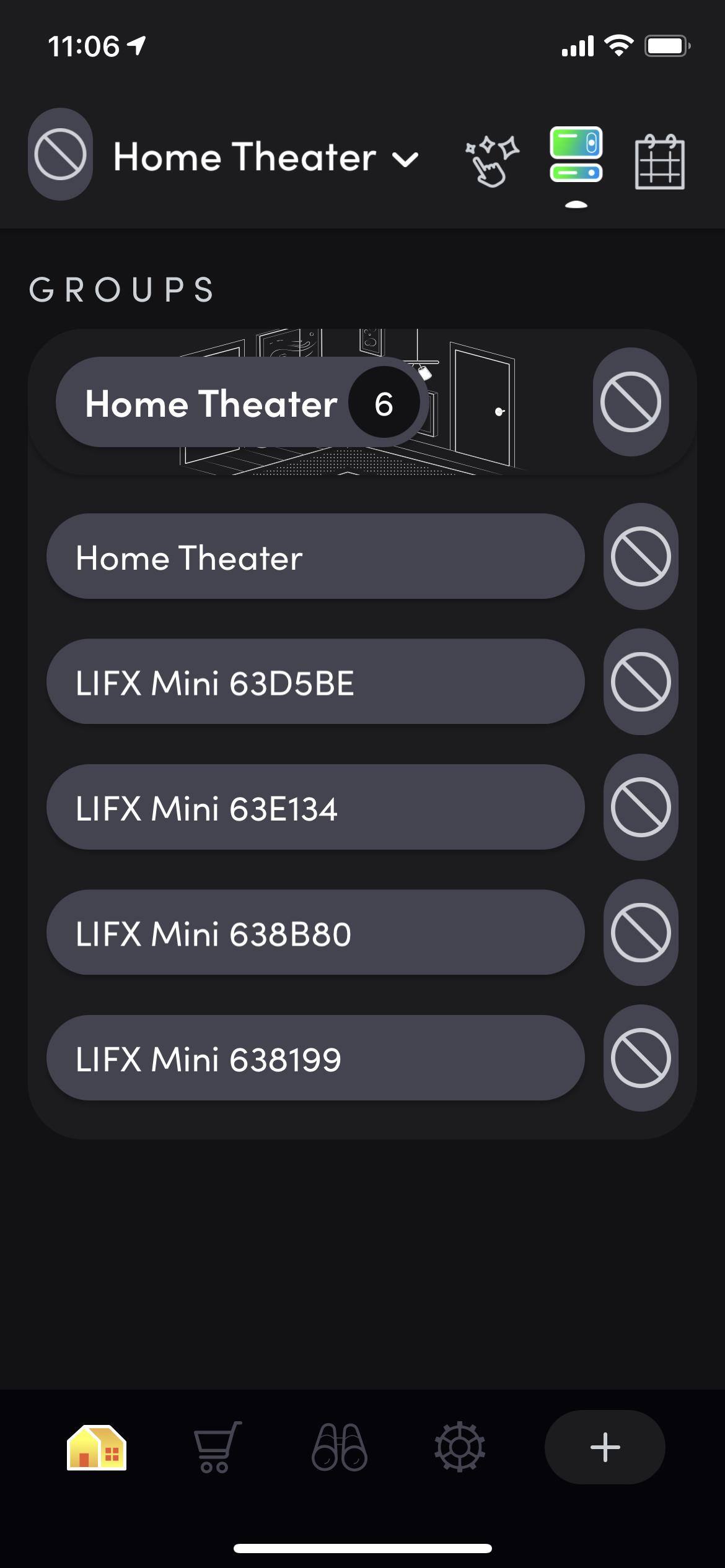The image size is (725, 1568).
Task: Toggle power for LIFX Mini 638199
Action: (640, 1058)
